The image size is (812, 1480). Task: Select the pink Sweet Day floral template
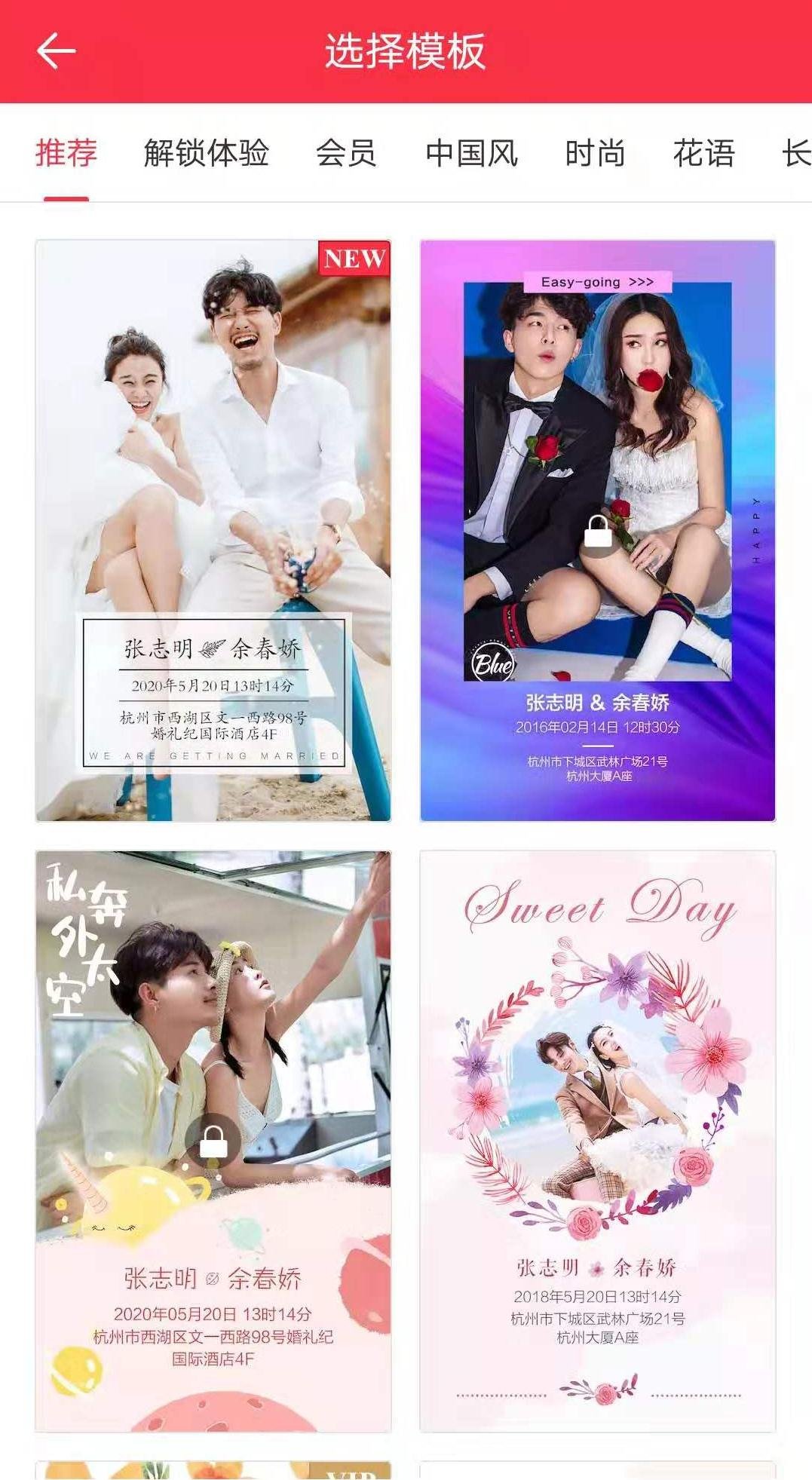click(597, 1141)
